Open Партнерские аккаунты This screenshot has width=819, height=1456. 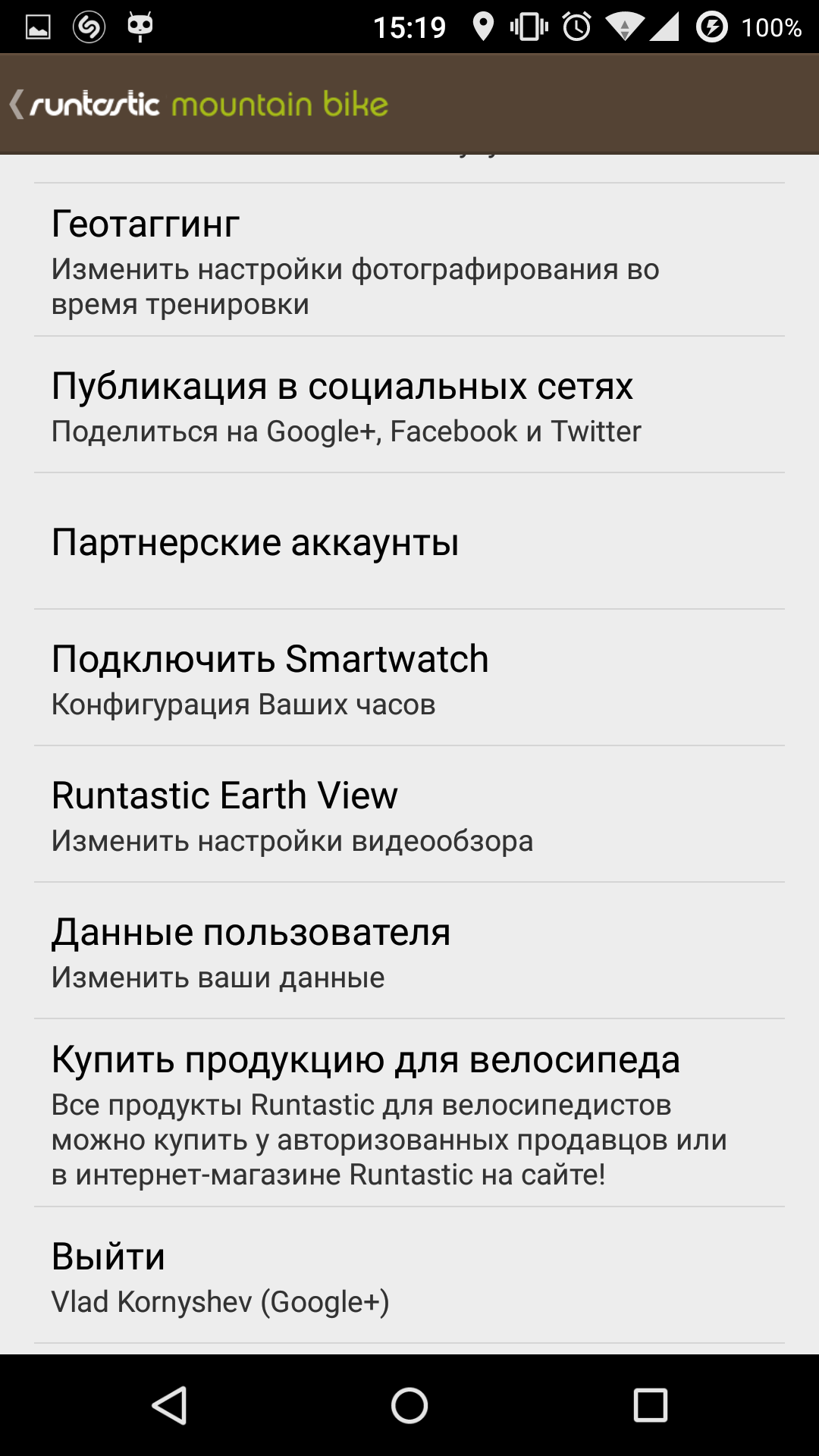pyautogui.click(x=409, y=541)
